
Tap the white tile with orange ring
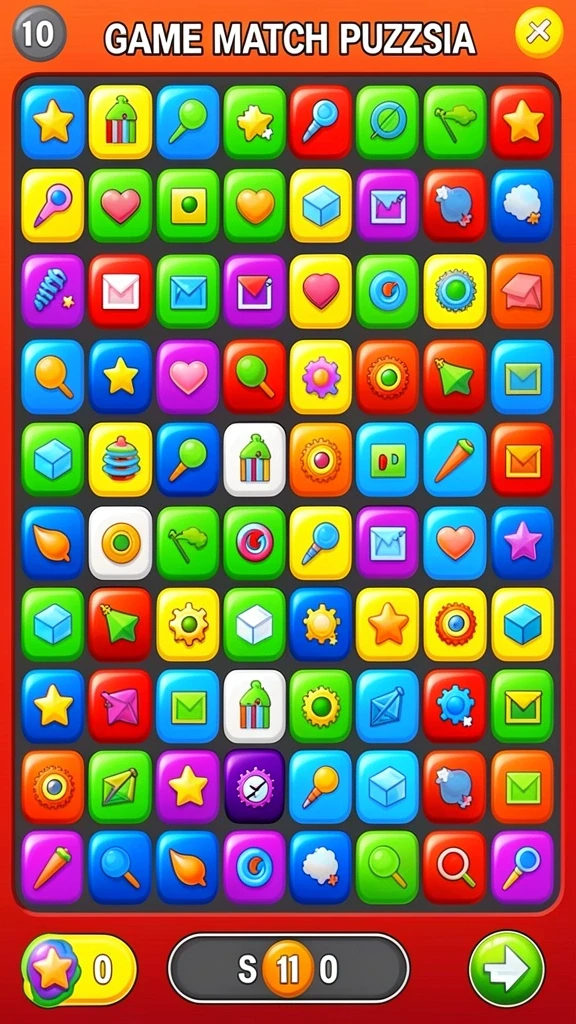pyautogui.click(x=120, y=543)
